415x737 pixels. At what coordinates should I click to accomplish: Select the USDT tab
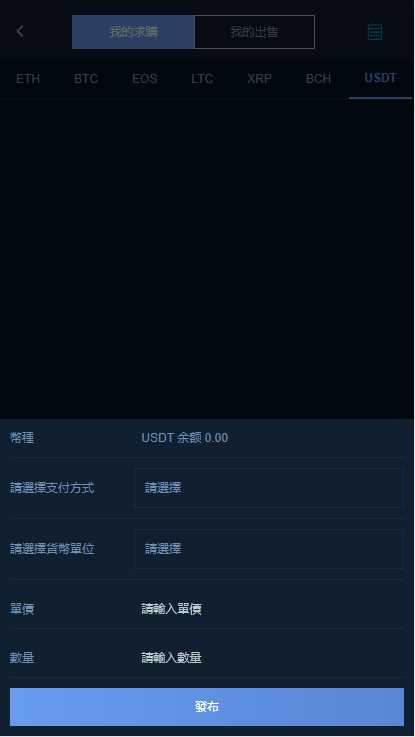coord(380,78)
